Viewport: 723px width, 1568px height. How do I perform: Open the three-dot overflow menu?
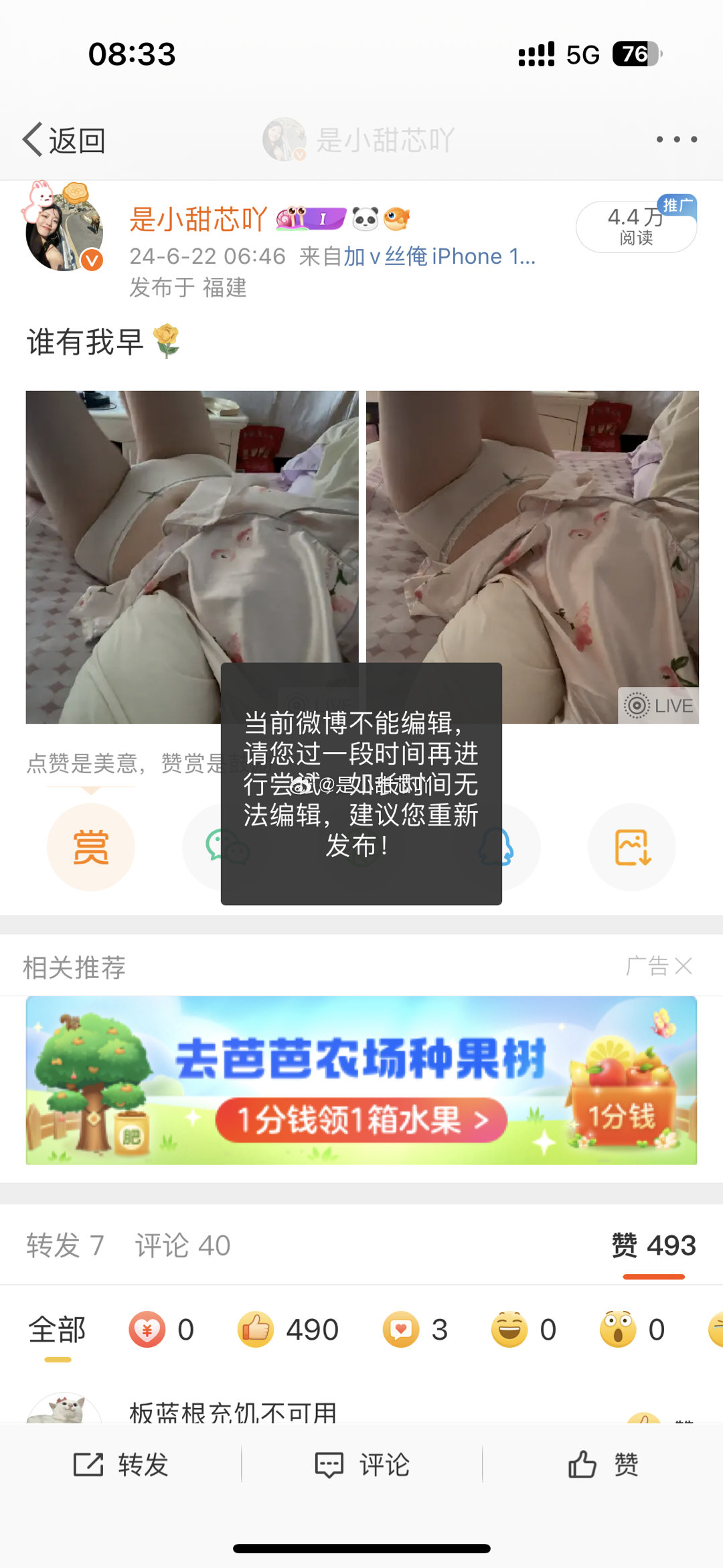click(x=676, y=139)
